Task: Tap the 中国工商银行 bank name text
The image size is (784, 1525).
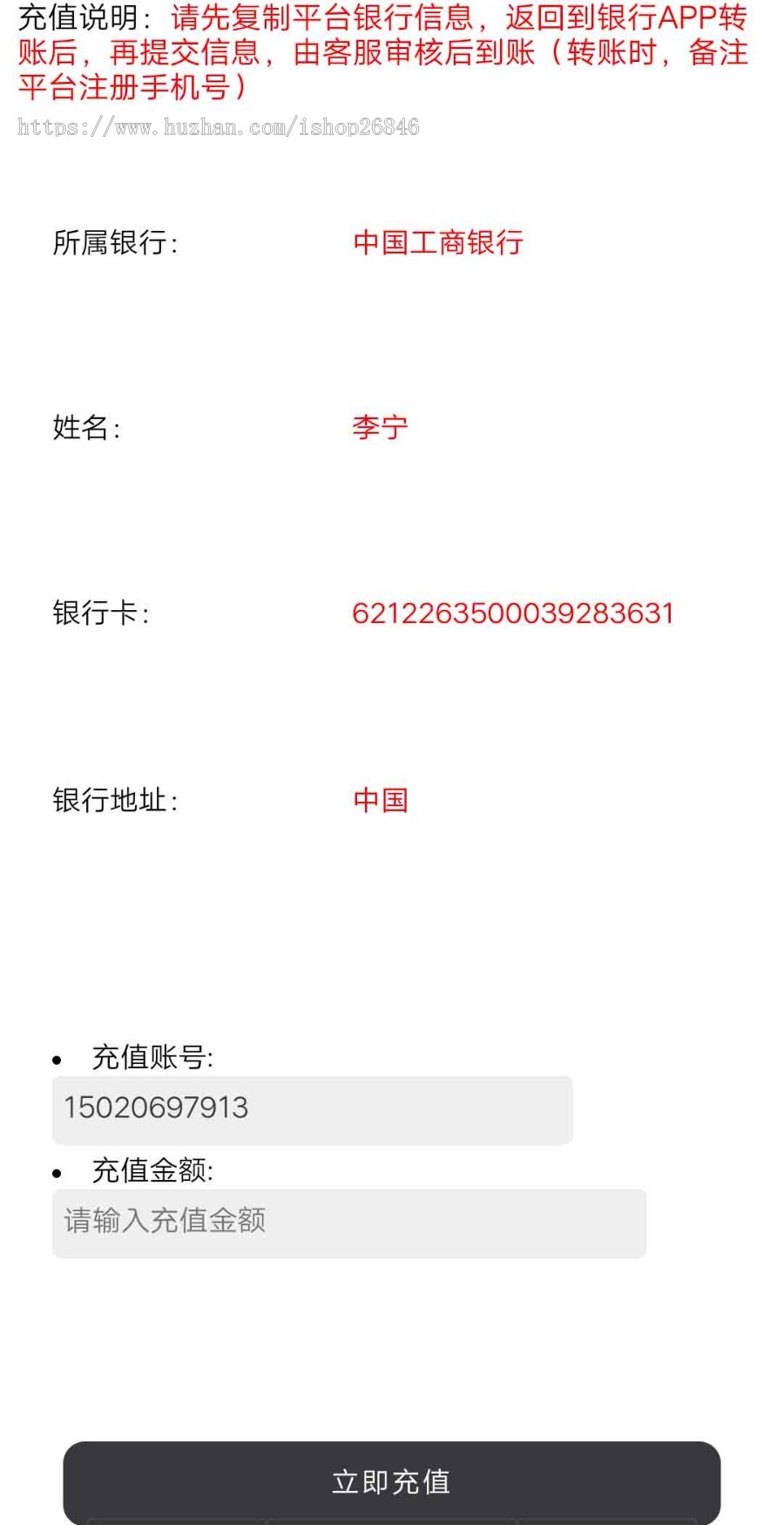Action: pyautogui.click(x=437, y=244)
